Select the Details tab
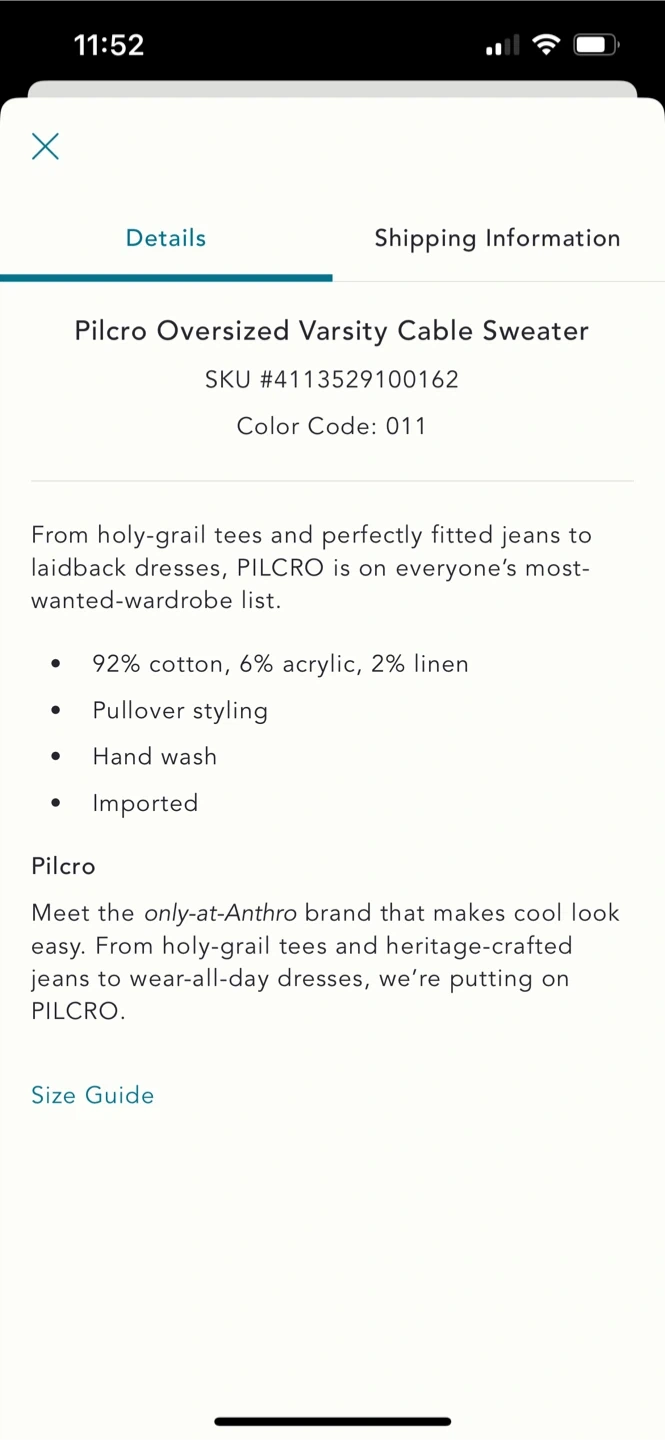Viewport: 665px width, 1440px height. point(166,238)
